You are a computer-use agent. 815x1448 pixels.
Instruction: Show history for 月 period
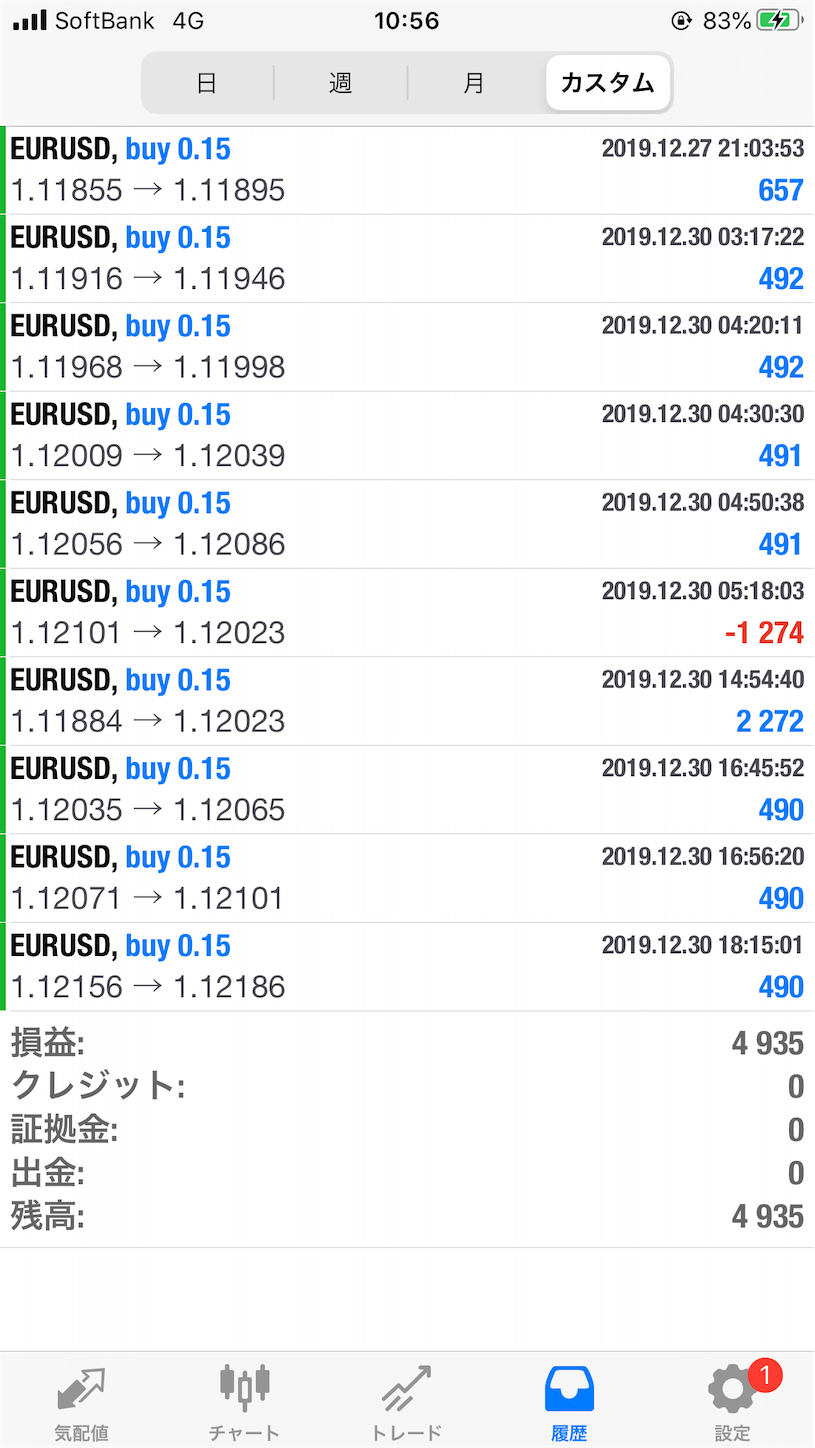click(x=474, y=83)
